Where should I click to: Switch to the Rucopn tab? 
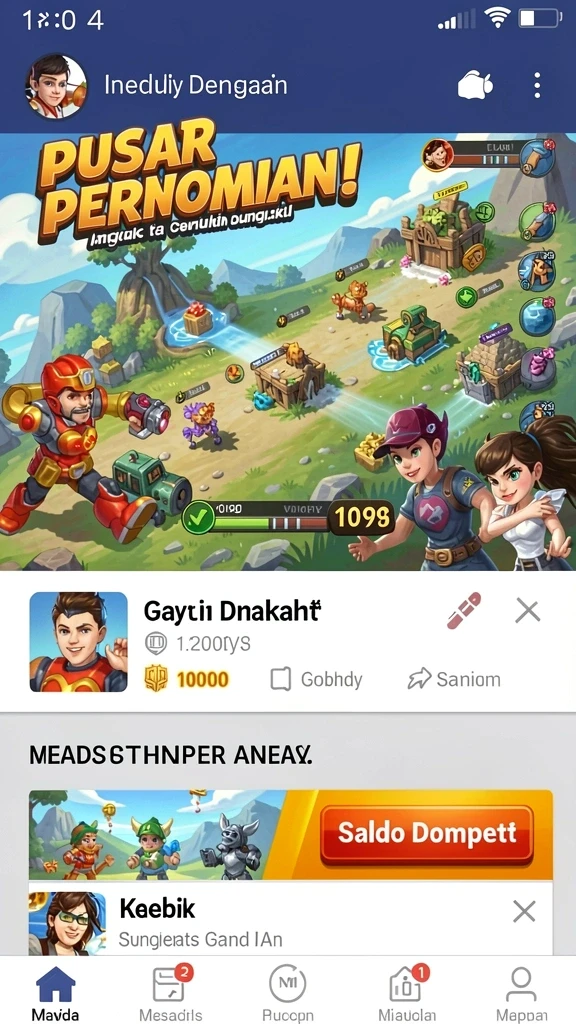(288, 993)
